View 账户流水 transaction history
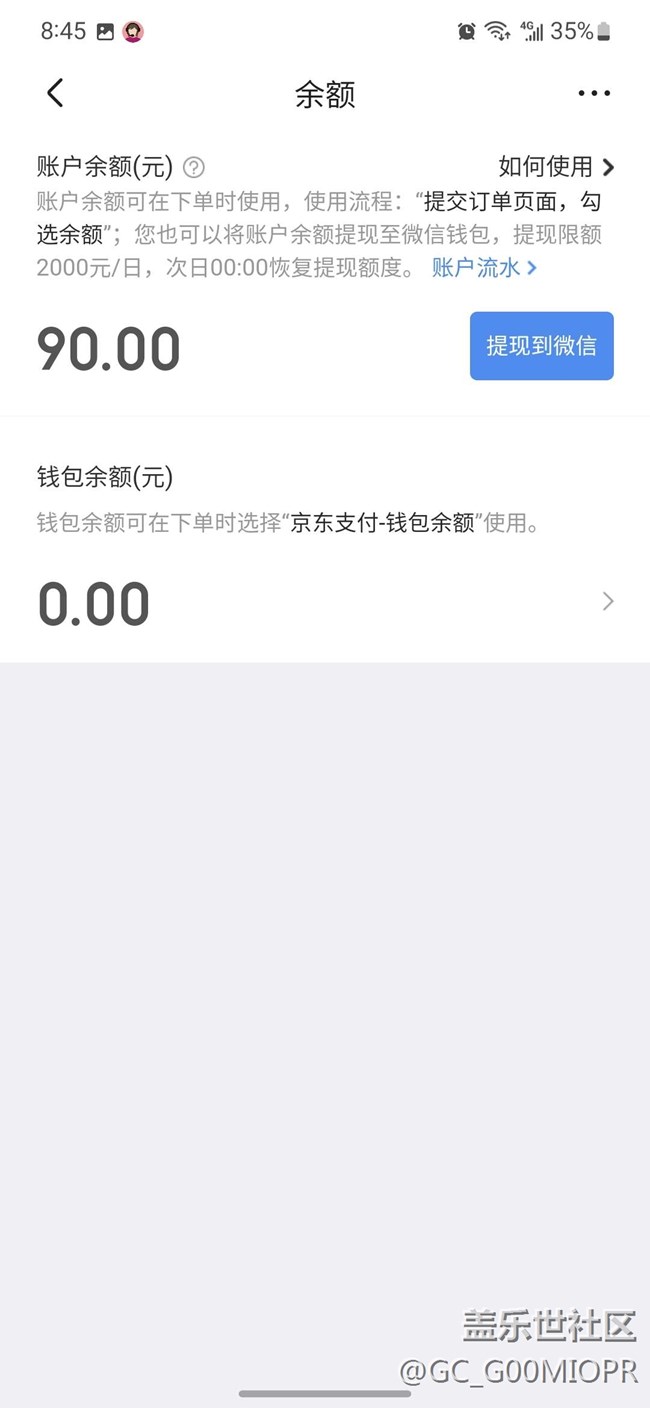This screenshot has height=1408, width=650. coord(485,267)
